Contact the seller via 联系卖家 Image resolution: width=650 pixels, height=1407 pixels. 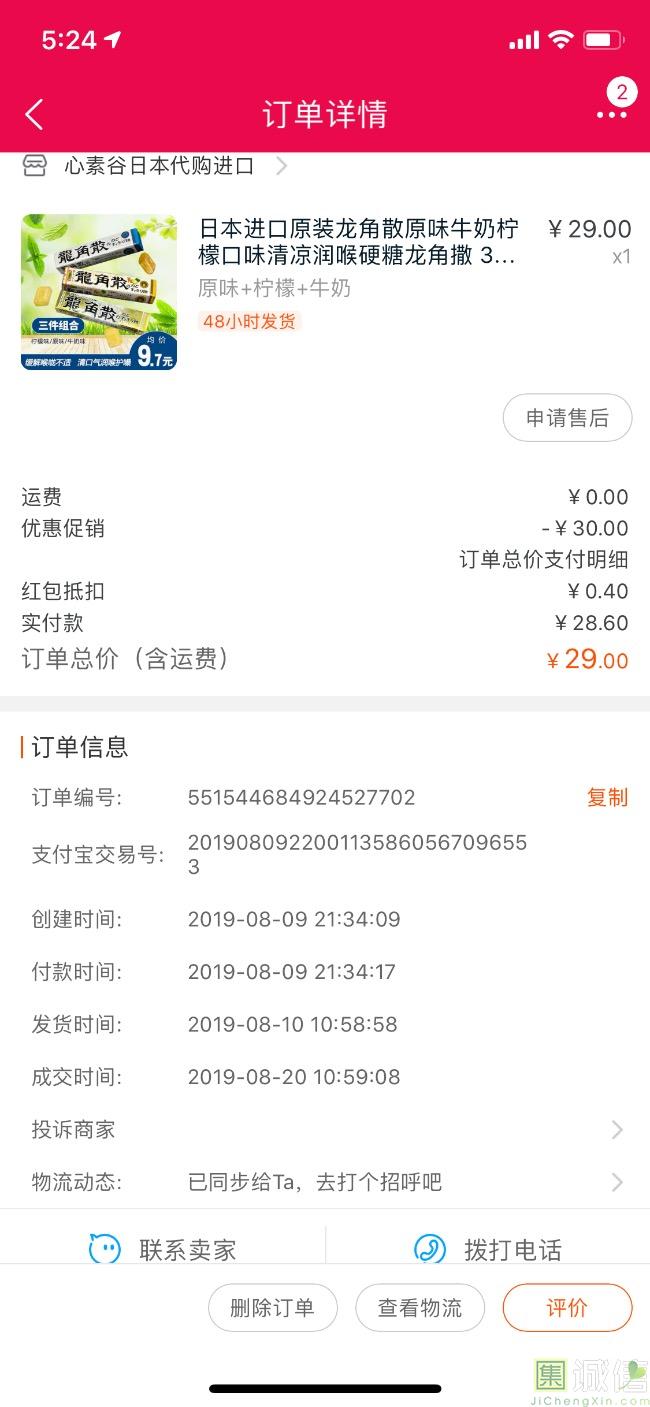[163, 1249]
